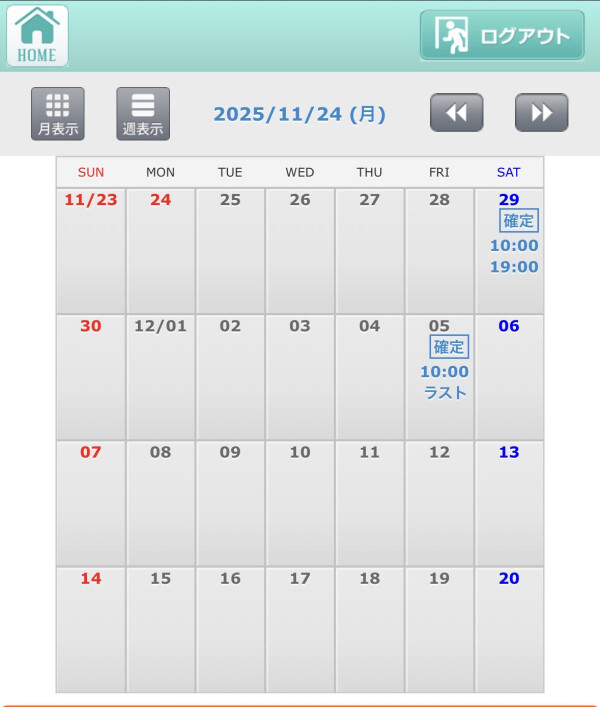Select the date 10 cell

pyautogui.click(x=300, y=502)
